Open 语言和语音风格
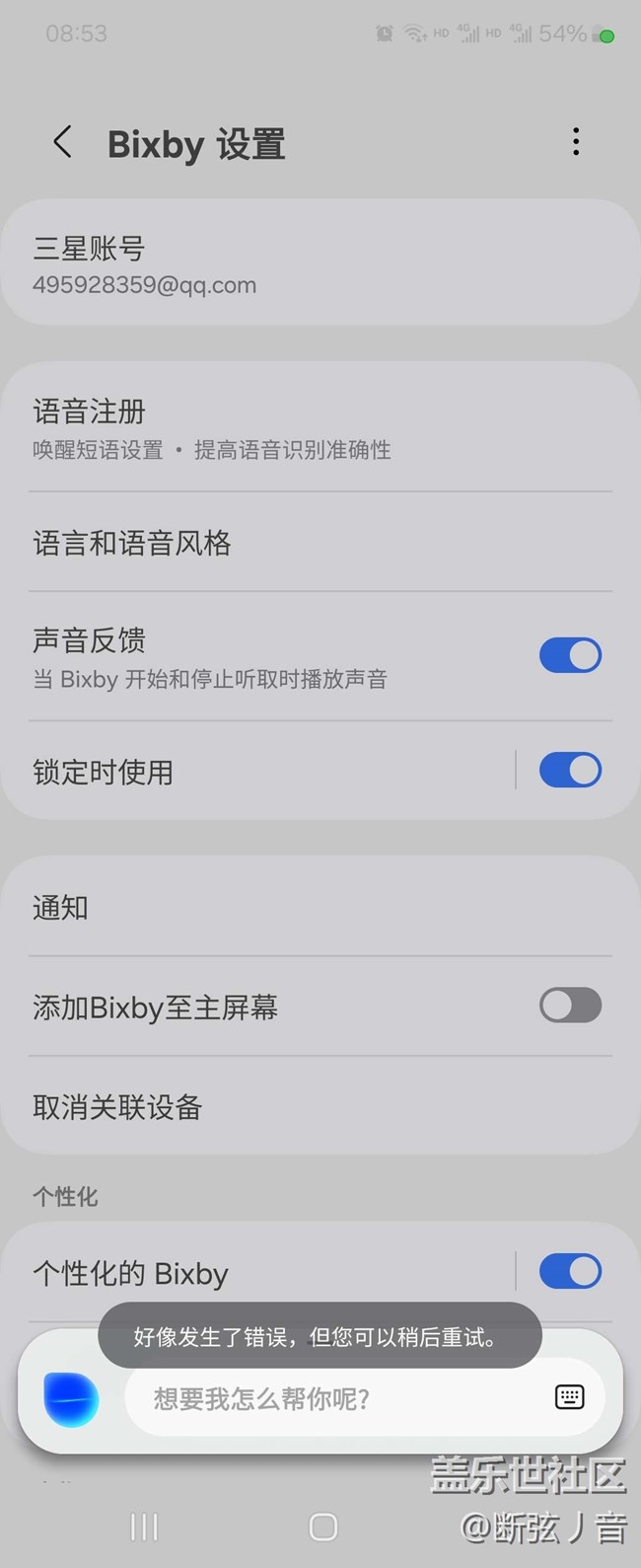The height and width of the screenshot is (1568, 641). click(320, 543)
